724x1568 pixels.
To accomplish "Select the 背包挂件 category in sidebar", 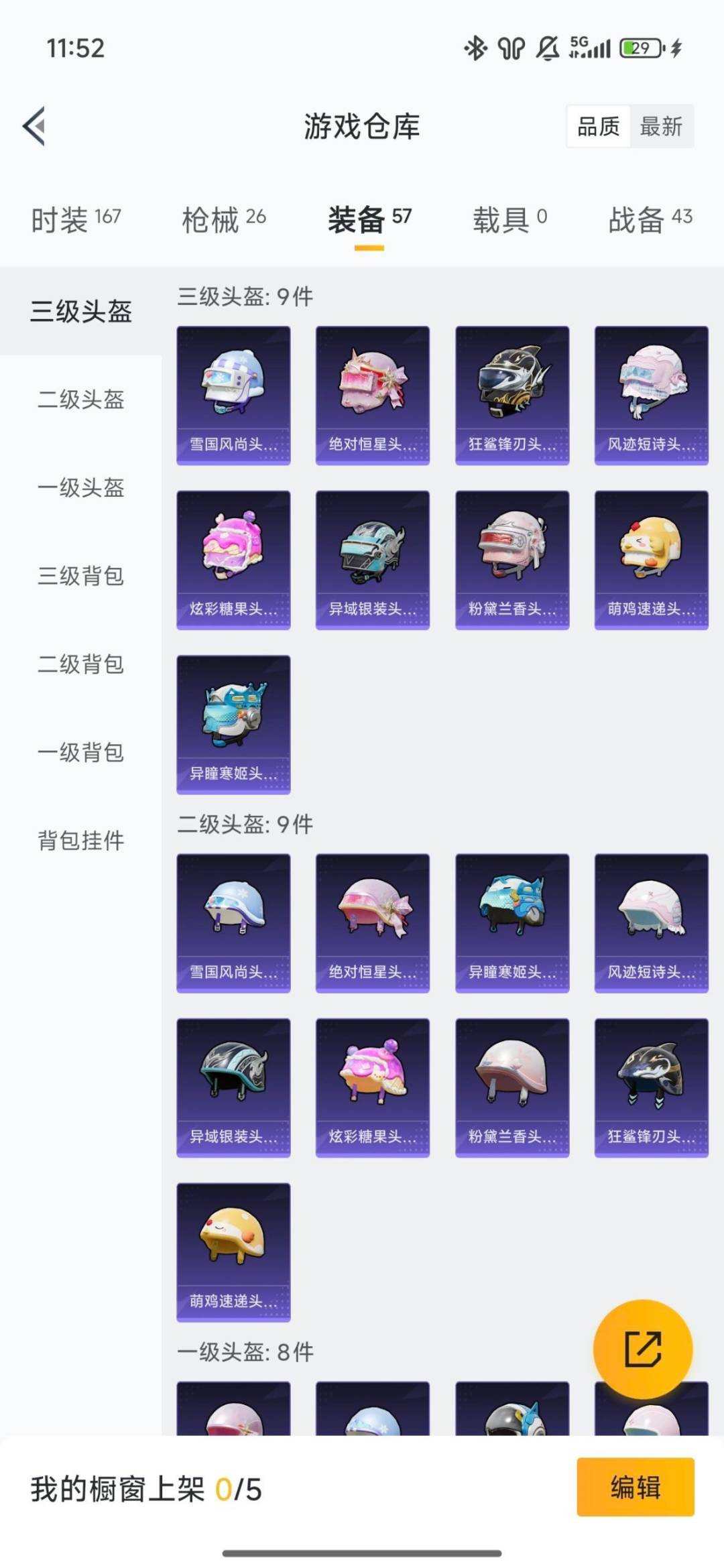I will [x=79, y=840].
